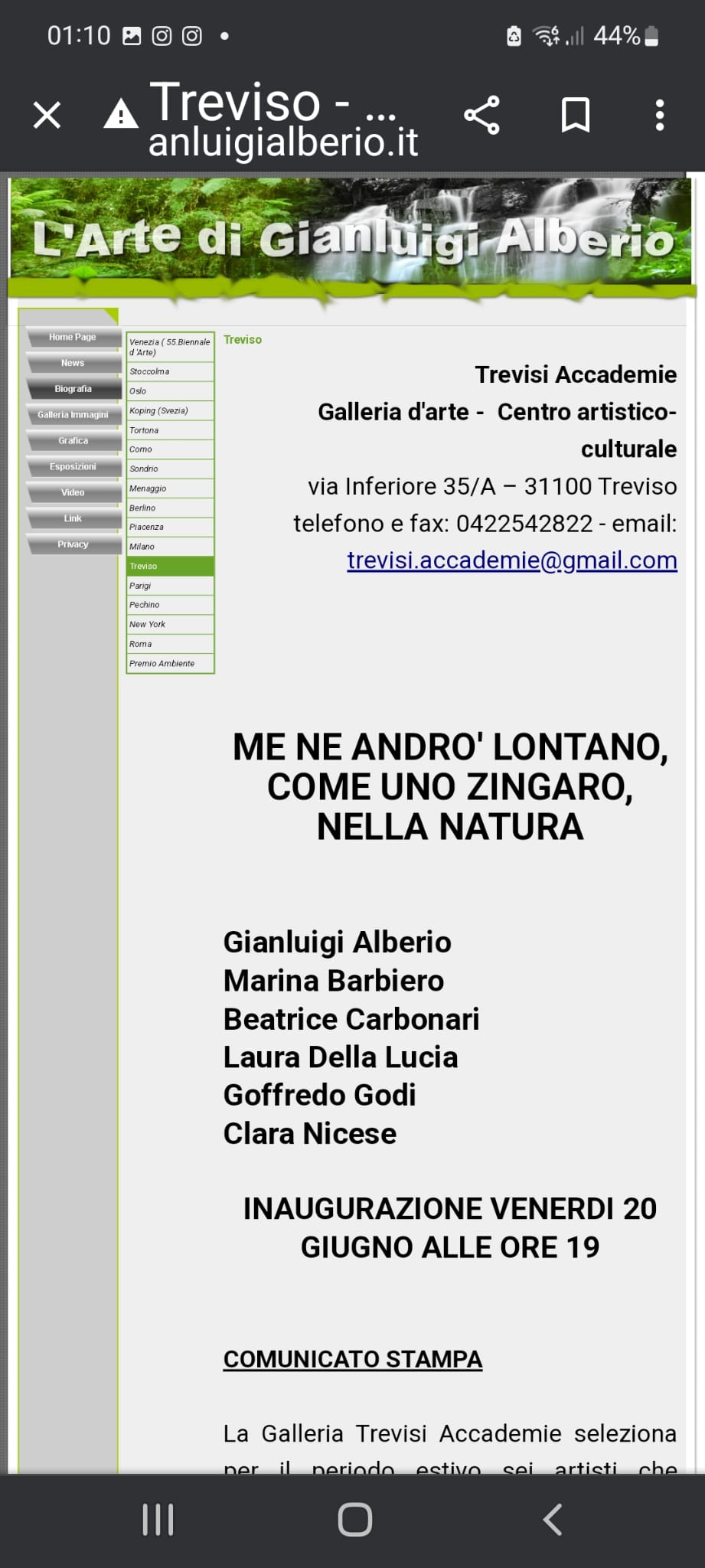Select Venezia 55.Biennale d'Arte exhibition
This screenshot has height=1568, width=705.
pyautogui.click(x=170, y=347)
